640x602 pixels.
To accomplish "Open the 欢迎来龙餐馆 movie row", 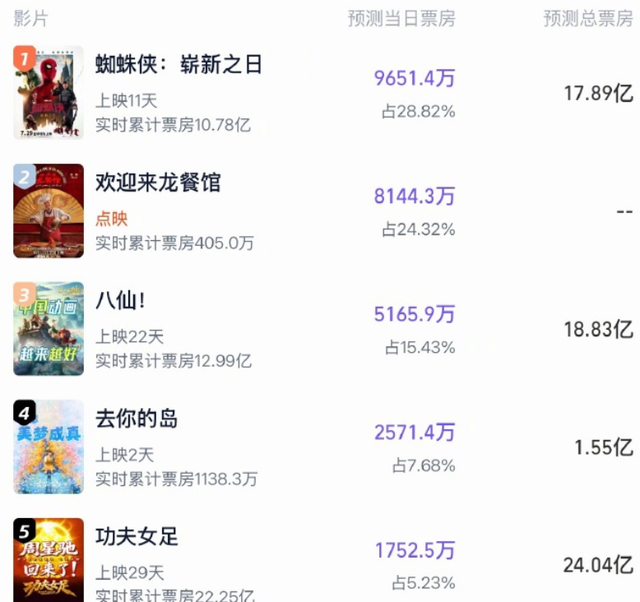I will point(320,211).
